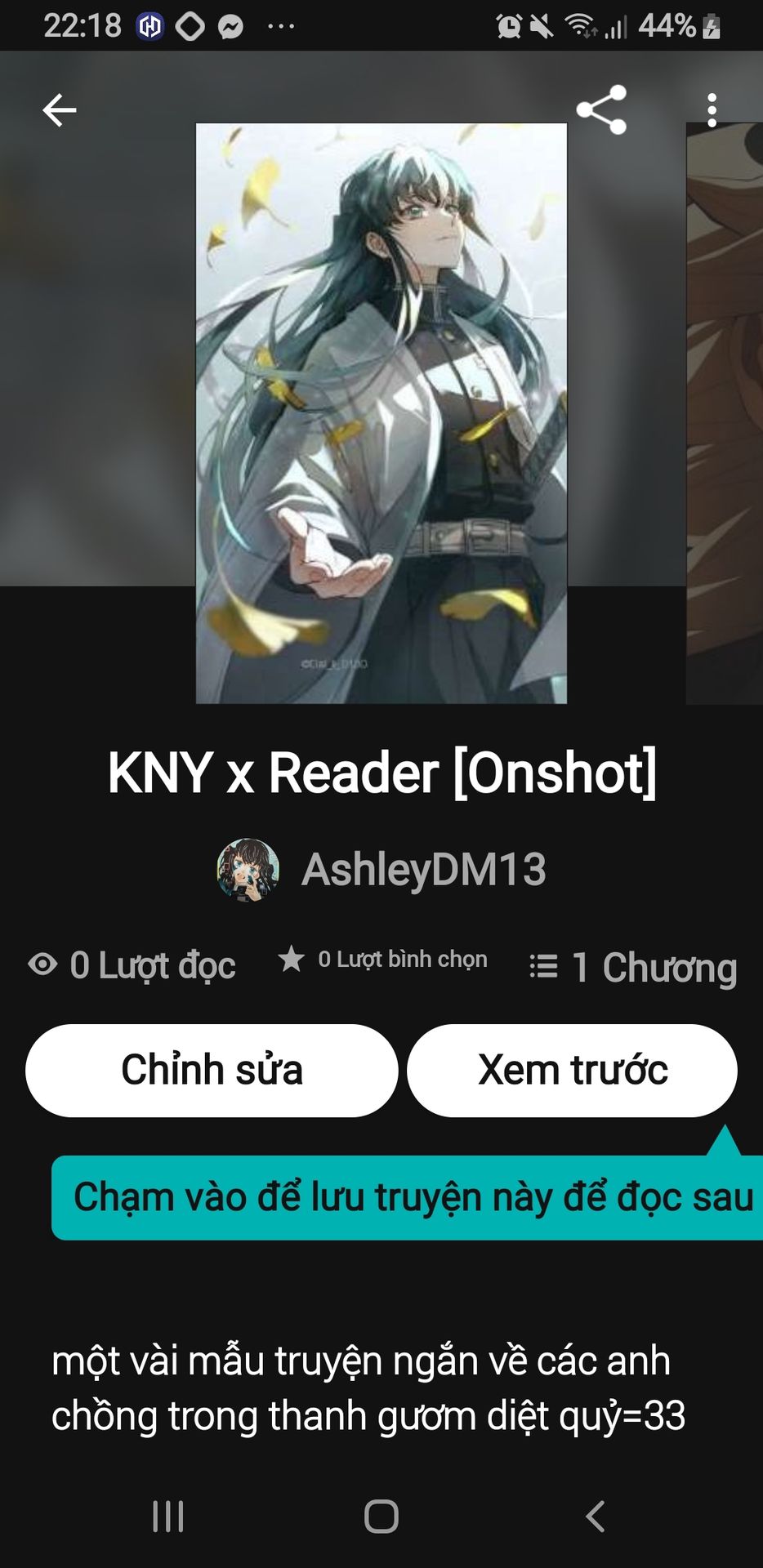Share this story
This screenshot has height=1568, width=763.
[601, 109]
